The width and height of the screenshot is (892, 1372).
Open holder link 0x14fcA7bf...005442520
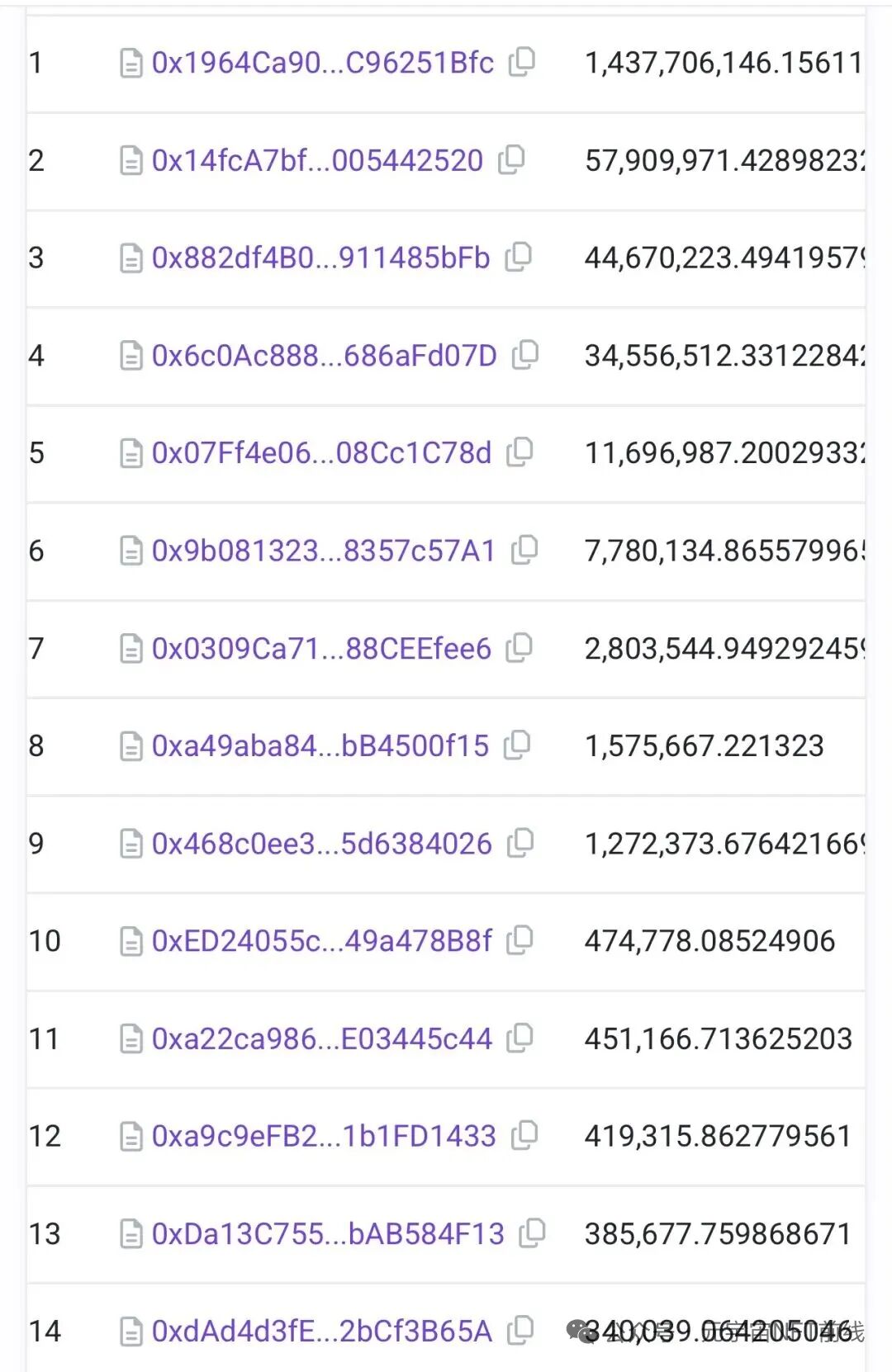pos(317,160)
